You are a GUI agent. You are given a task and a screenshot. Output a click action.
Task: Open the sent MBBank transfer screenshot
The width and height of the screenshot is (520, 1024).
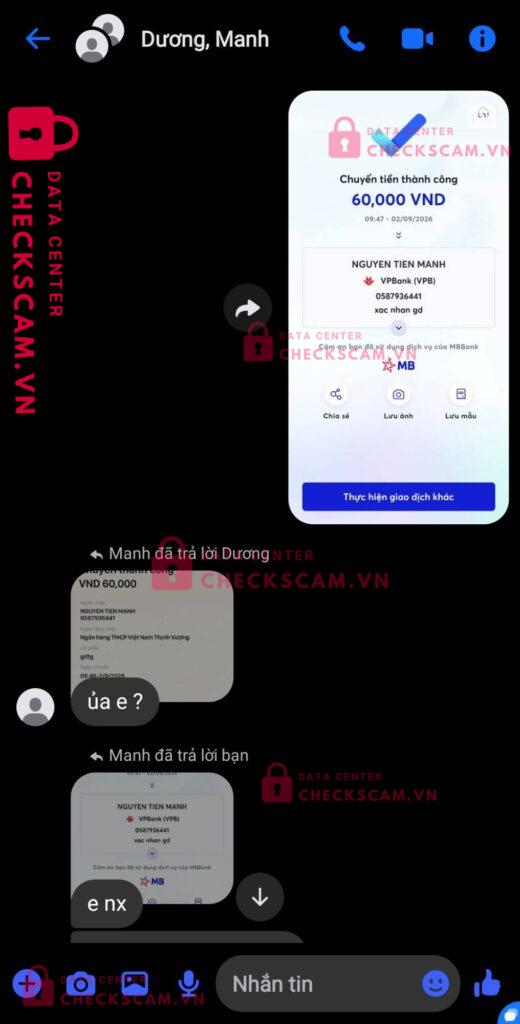[x=398, y=307]
